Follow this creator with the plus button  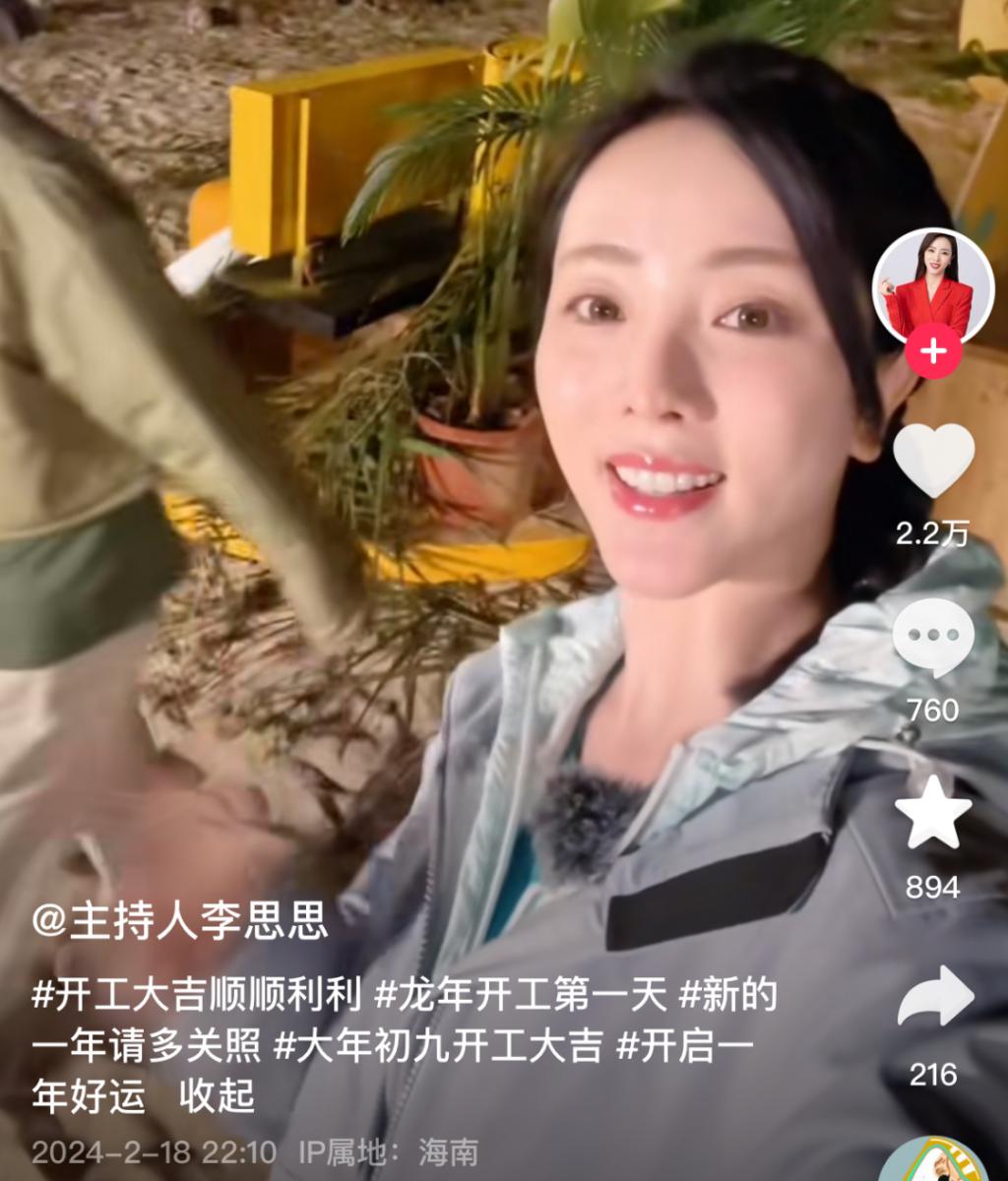pos(933,352)
